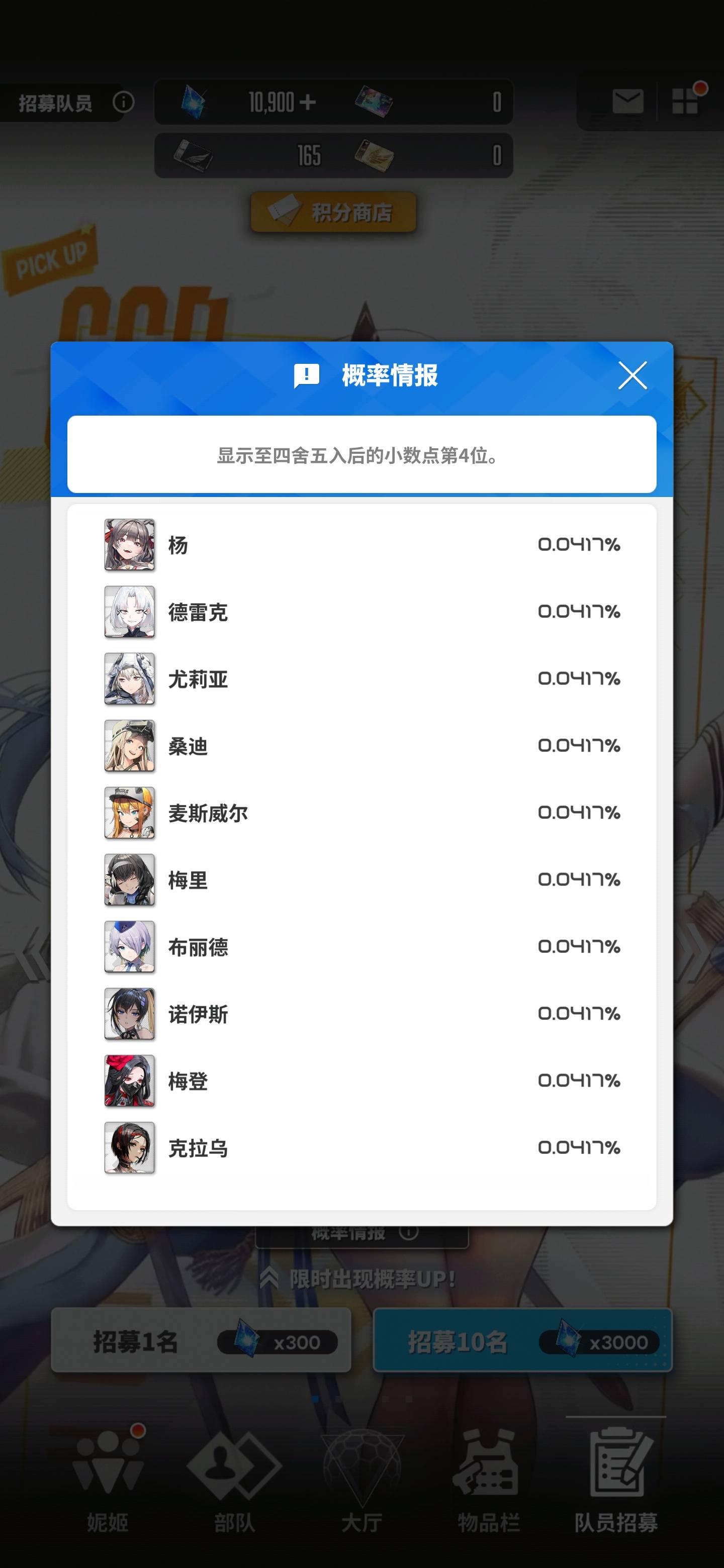
Task: Close the 概率情报 probability dialog
Action: 632,375
